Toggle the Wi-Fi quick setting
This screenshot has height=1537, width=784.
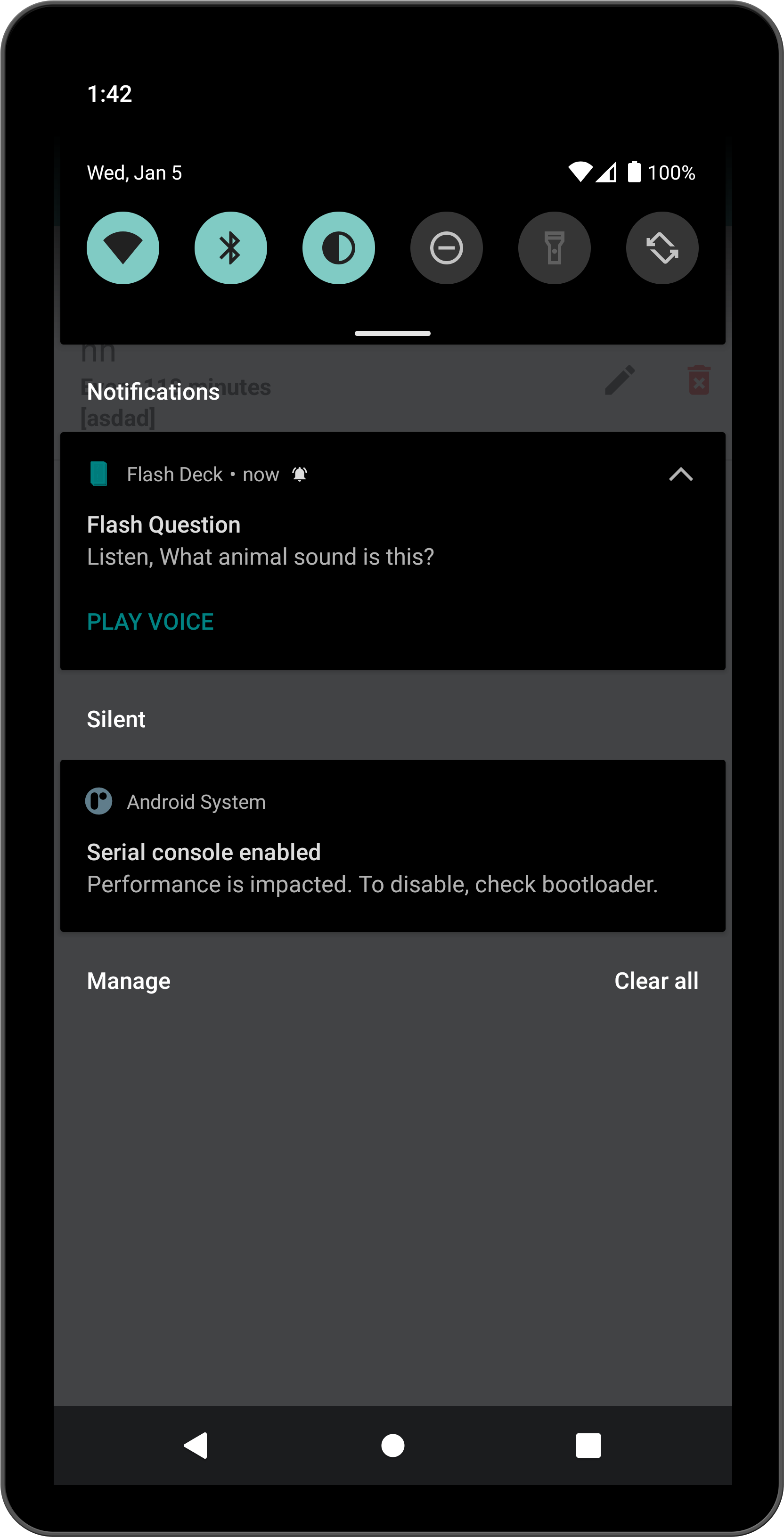[x=123, y=247]
